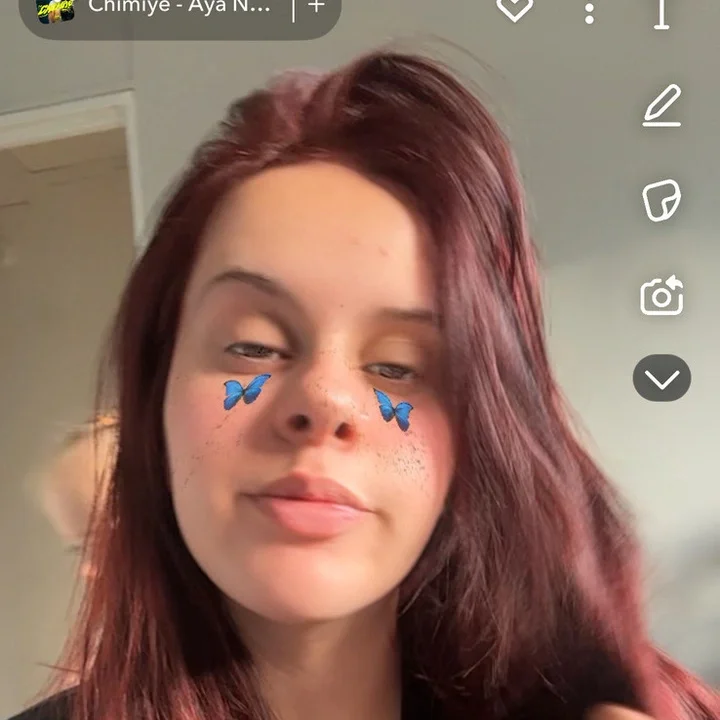This screenshot has height=720, width=720.
Task: Select the text tool
Action: point(661,12)
